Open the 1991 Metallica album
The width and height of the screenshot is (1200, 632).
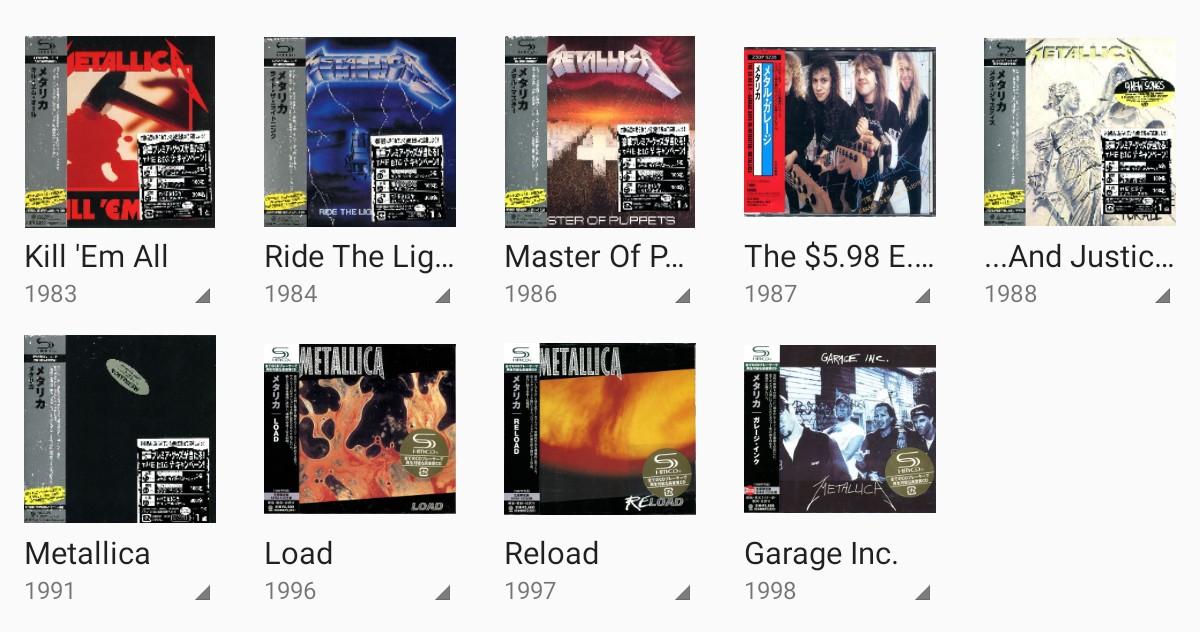point(120,429)
